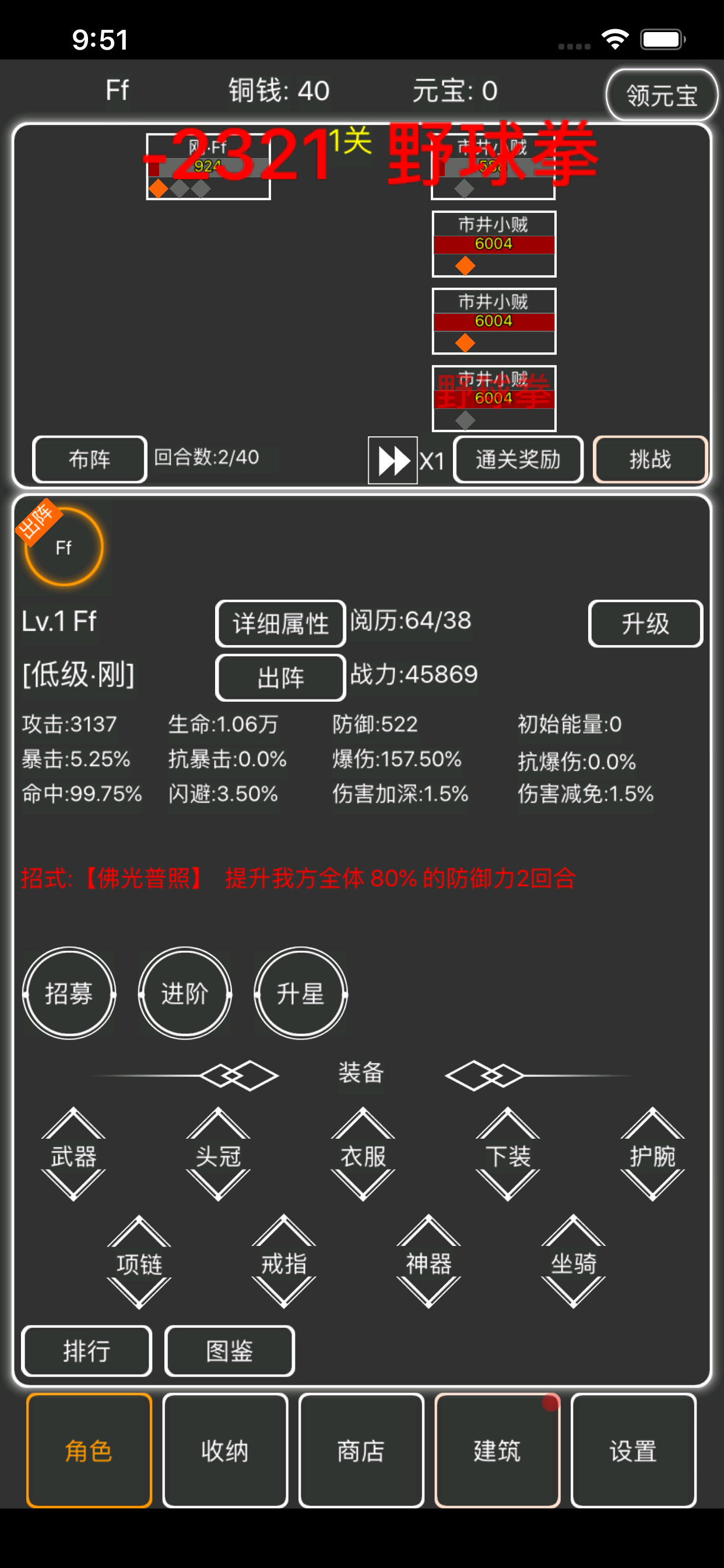
Task: Tap the Ff character avatar portrait
Action: tap(64, 547)
